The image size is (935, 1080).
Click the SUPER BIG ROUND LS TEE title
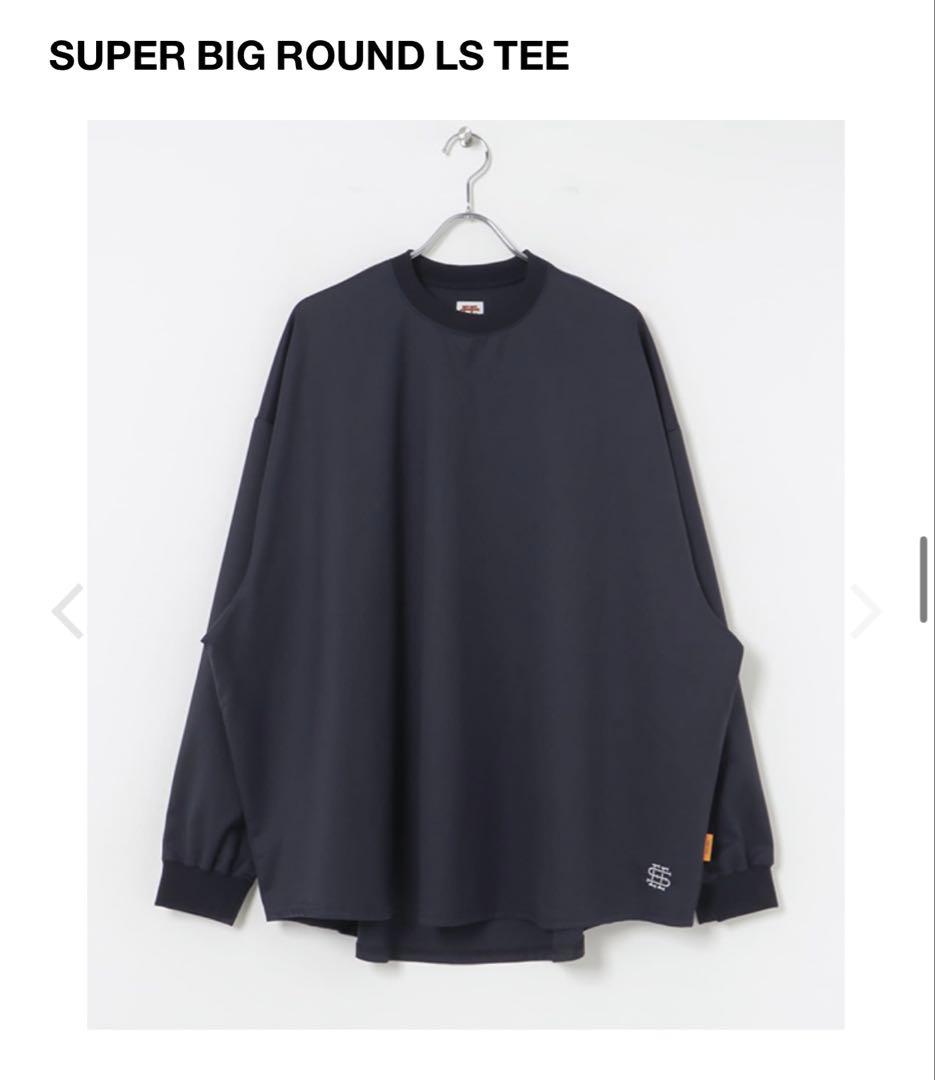click(310, 57)
